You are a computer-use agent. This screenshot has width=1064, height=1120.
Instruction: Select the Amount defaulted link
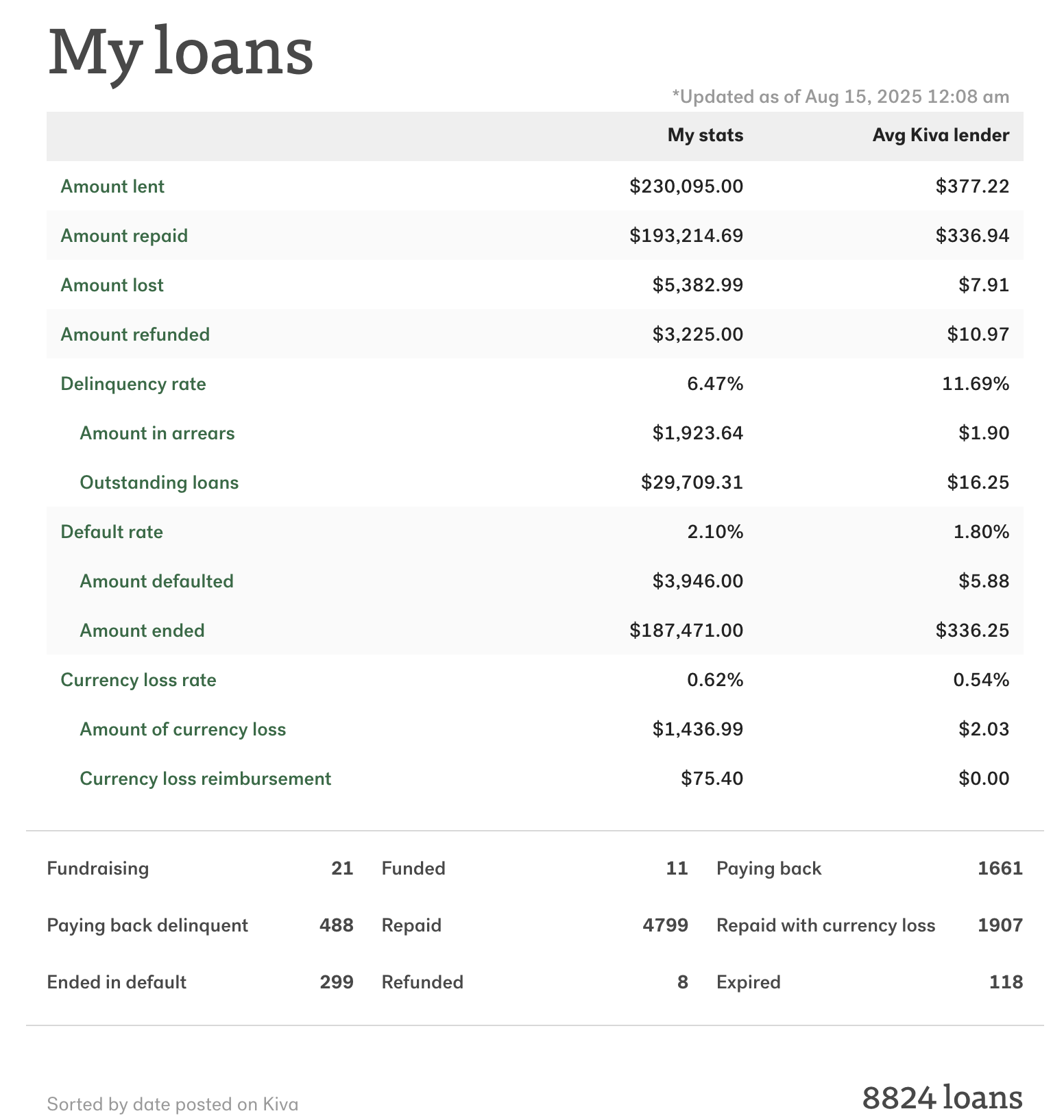(156, 581)
